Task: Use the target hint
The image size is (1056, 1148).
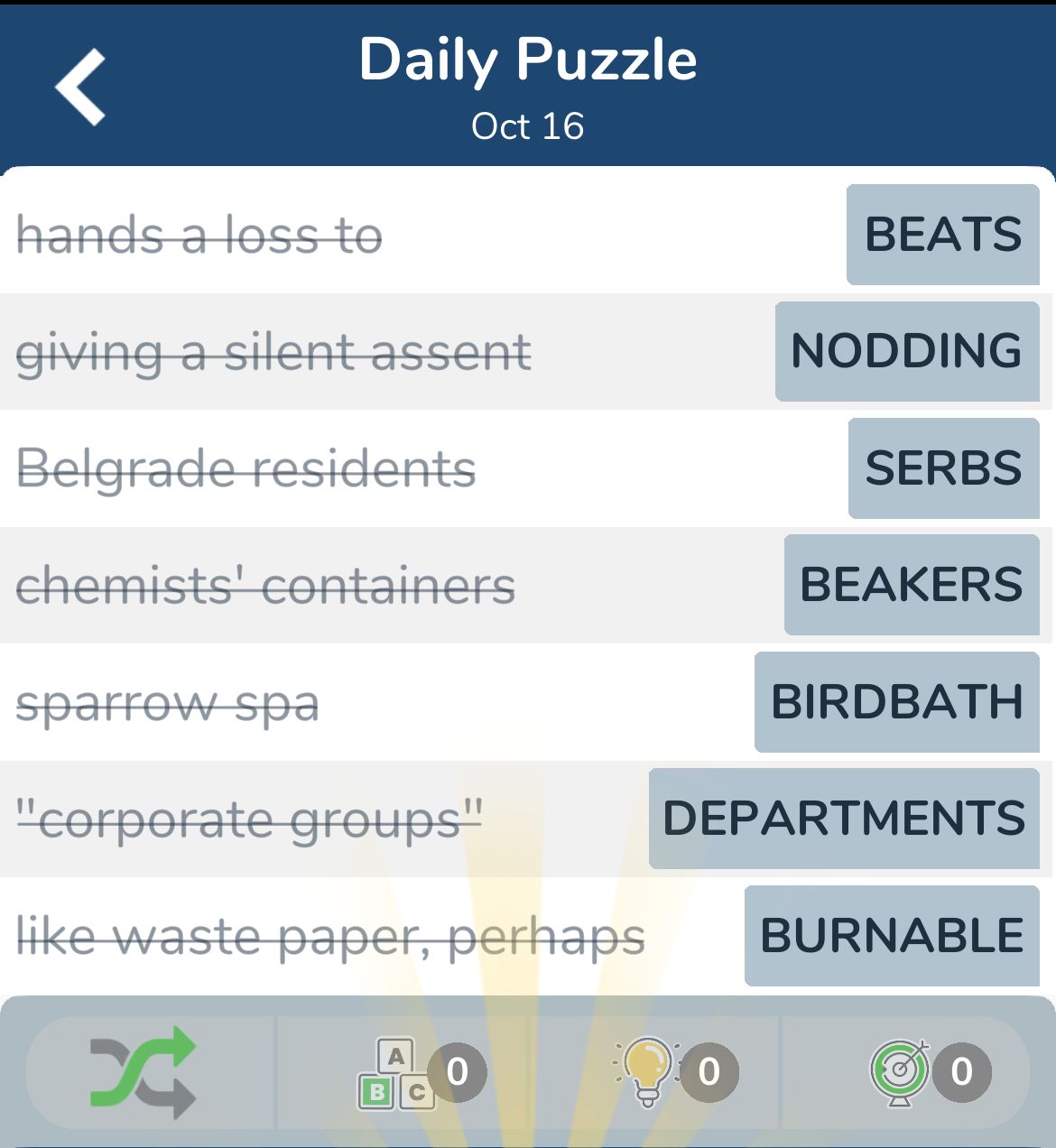Action: coord(900,1073)
